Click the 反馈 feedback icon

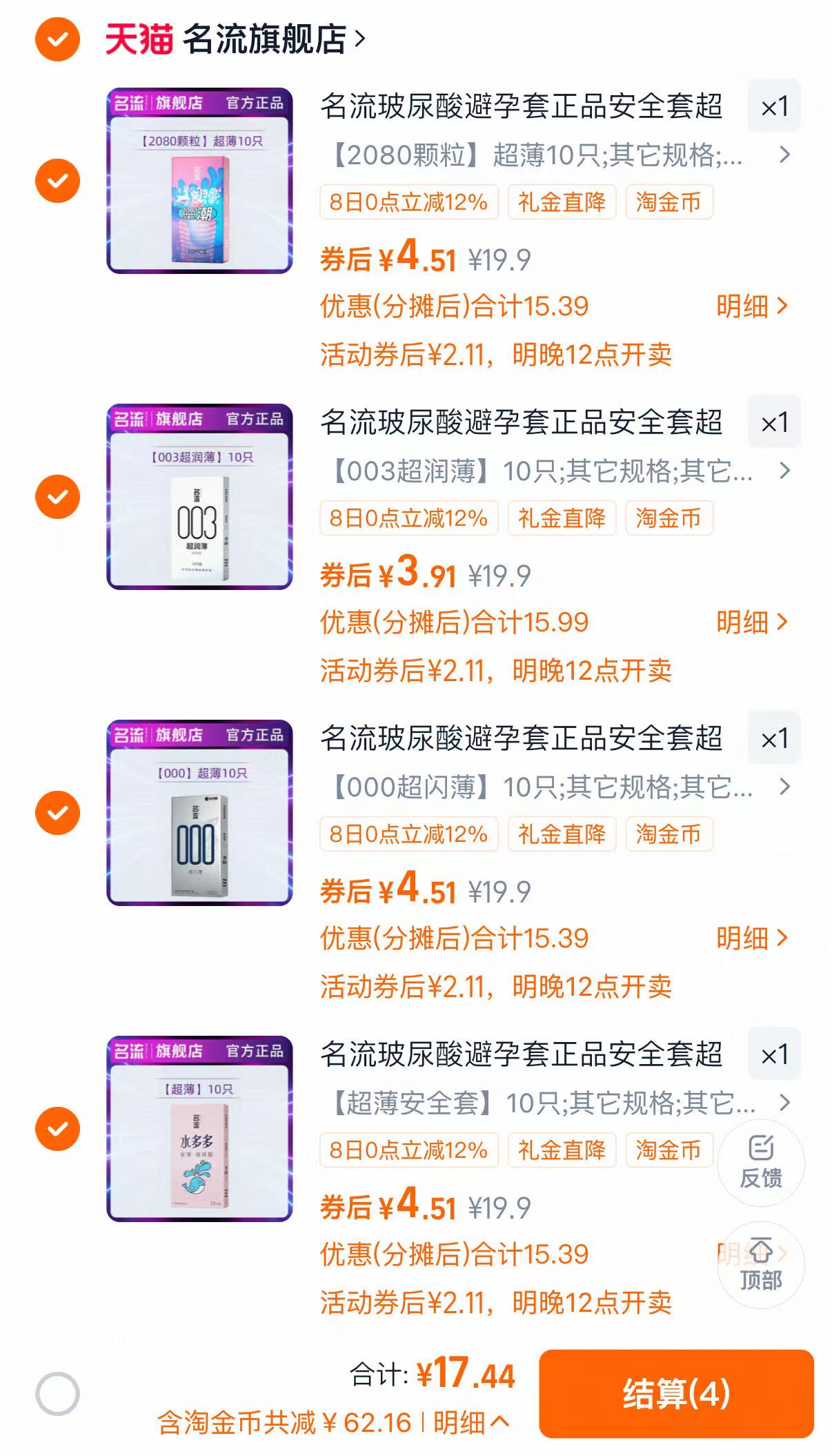[x=760, y=1162]
